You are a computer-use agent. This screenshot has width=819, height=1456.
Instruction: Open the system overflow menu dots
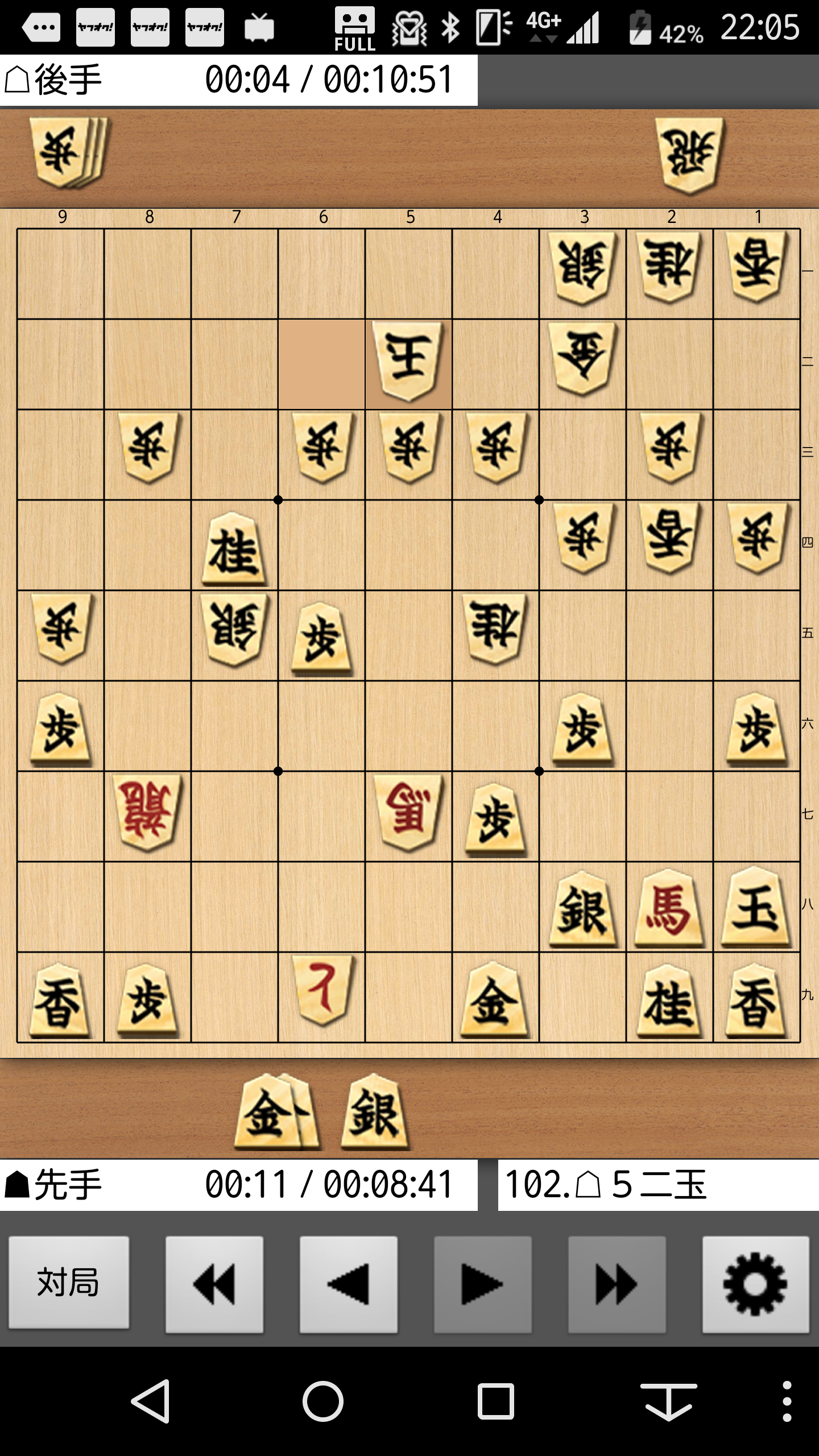click(x=787, y=1401)
